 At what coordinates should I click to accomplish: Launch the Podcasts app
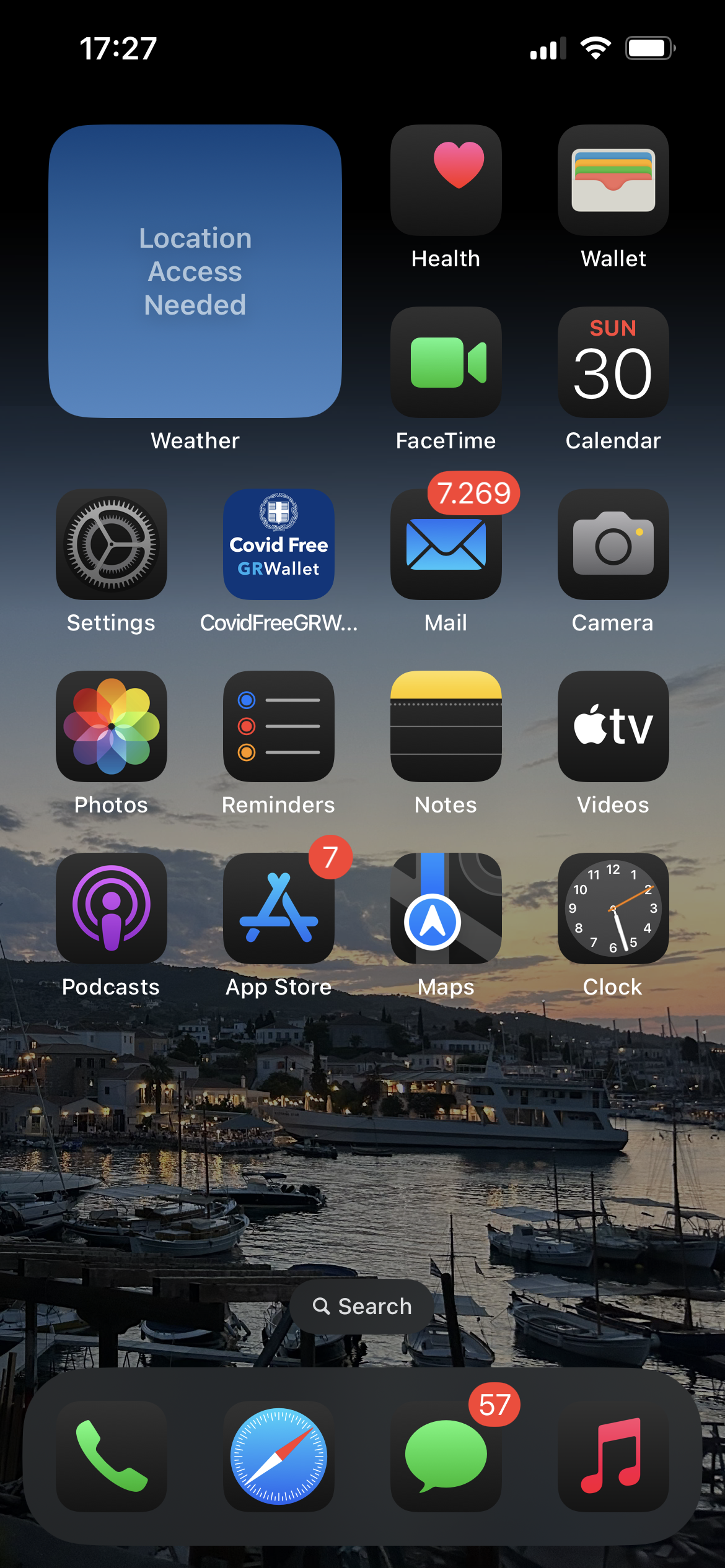tap(112, 908)
